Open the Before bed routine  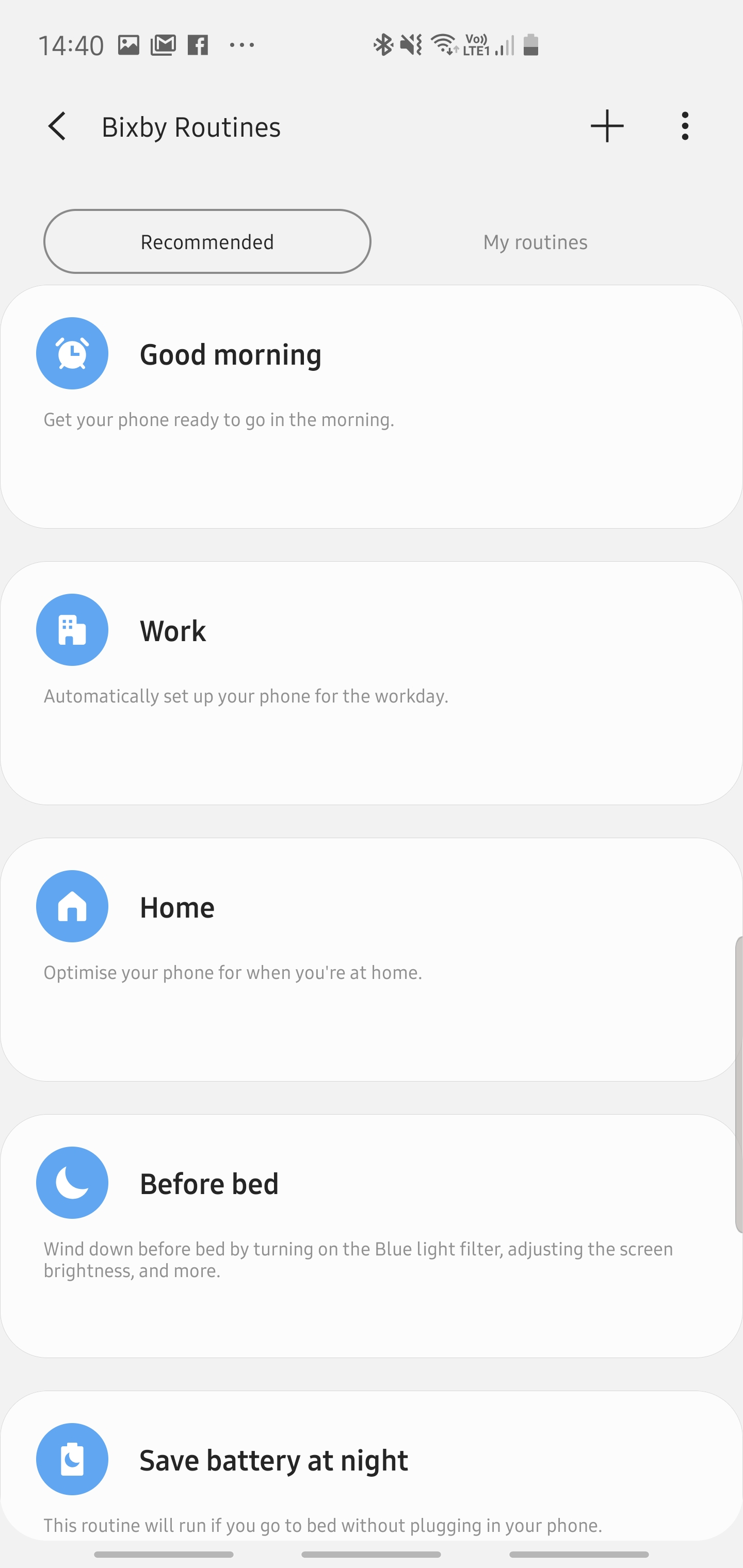(x=372, y=1236)
